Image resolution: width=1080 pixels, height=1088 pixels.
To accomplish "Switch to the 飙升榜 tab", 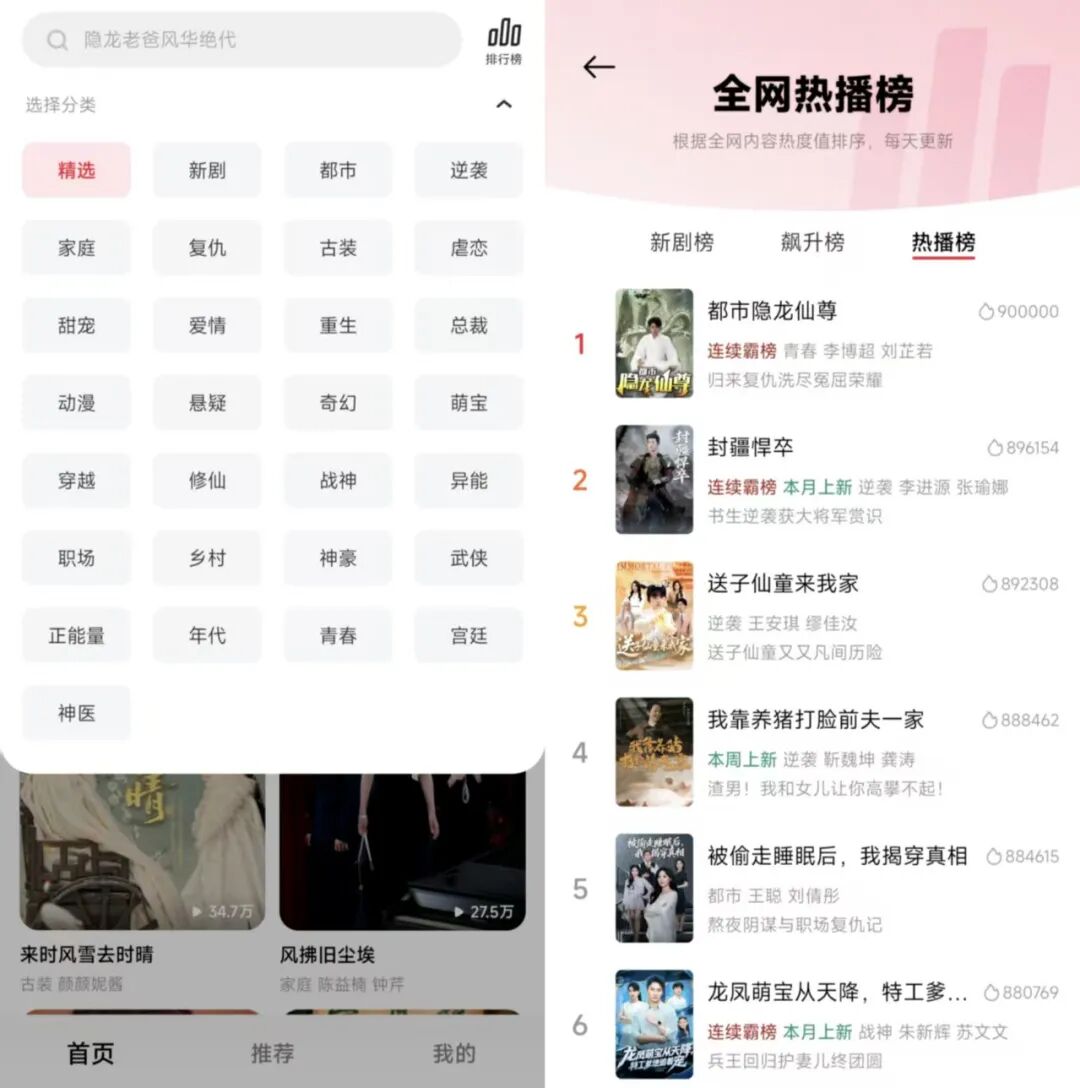I will click(x=810, y=239).
